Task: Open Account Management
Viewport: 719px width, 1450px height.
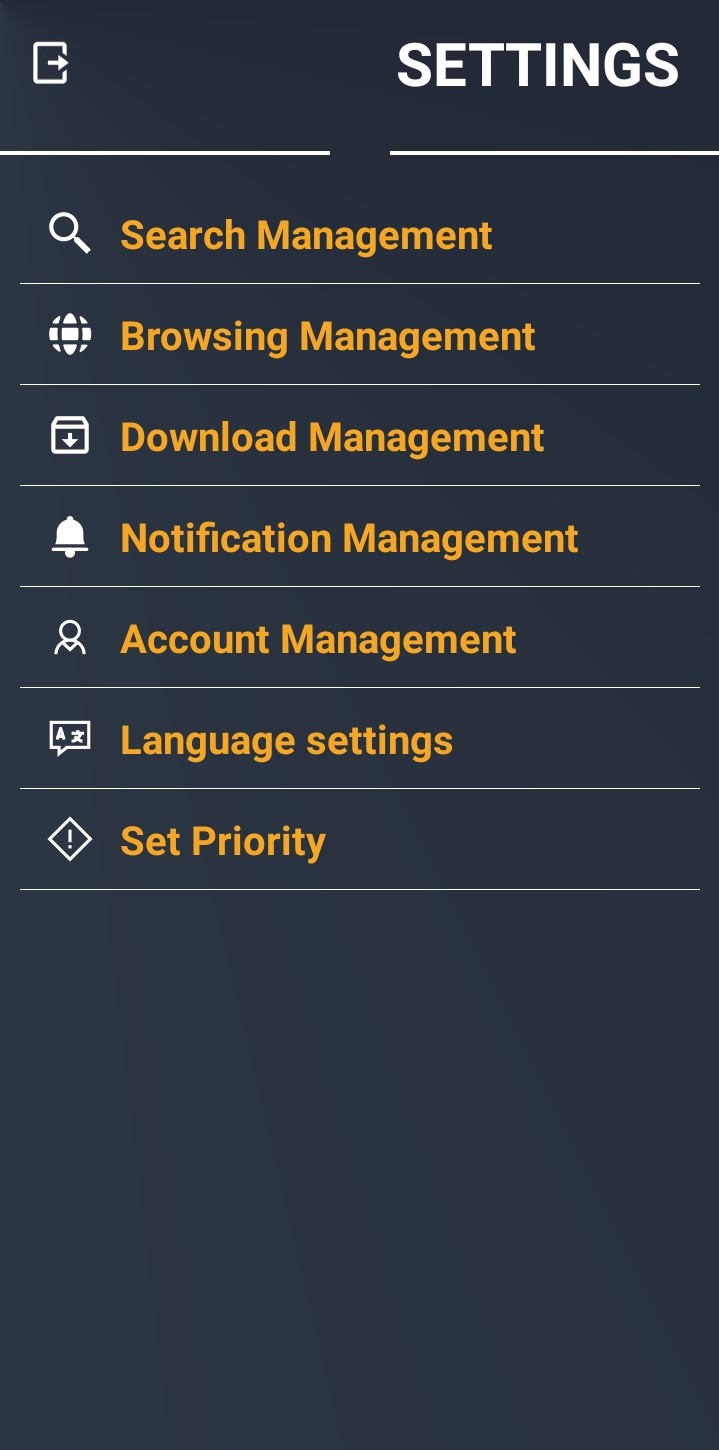Action: pos(318,640)
